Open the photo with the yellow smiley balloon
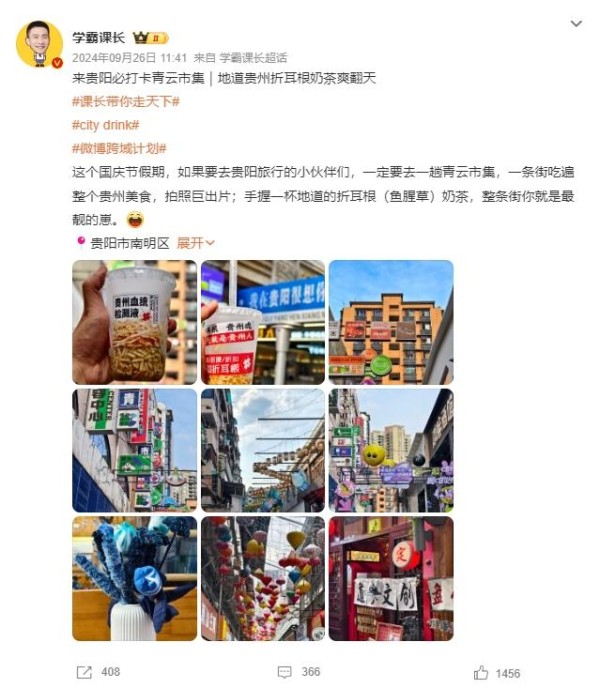Viewport: 600px width, 688px height. [390, 450]
